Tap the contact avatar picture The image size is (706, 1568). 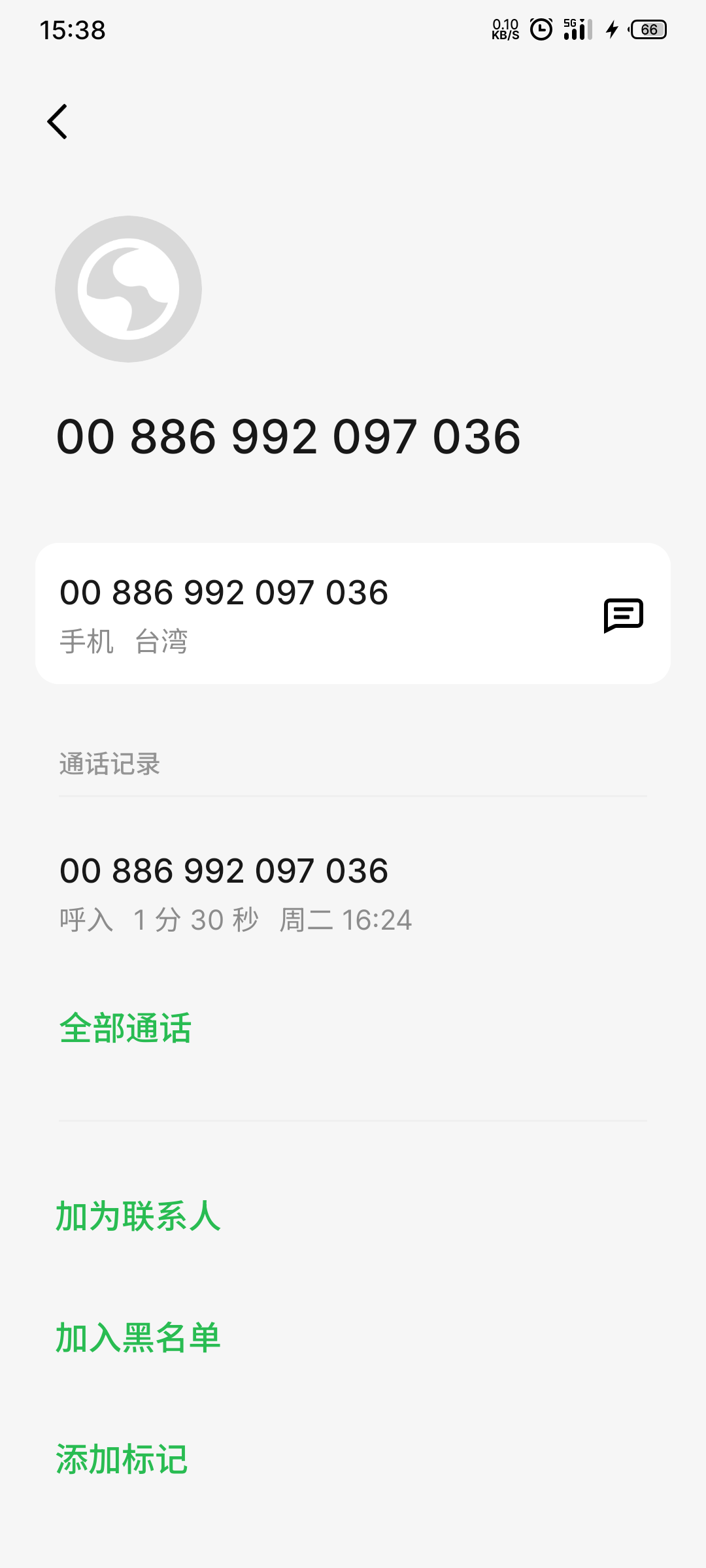coord(128,289)
